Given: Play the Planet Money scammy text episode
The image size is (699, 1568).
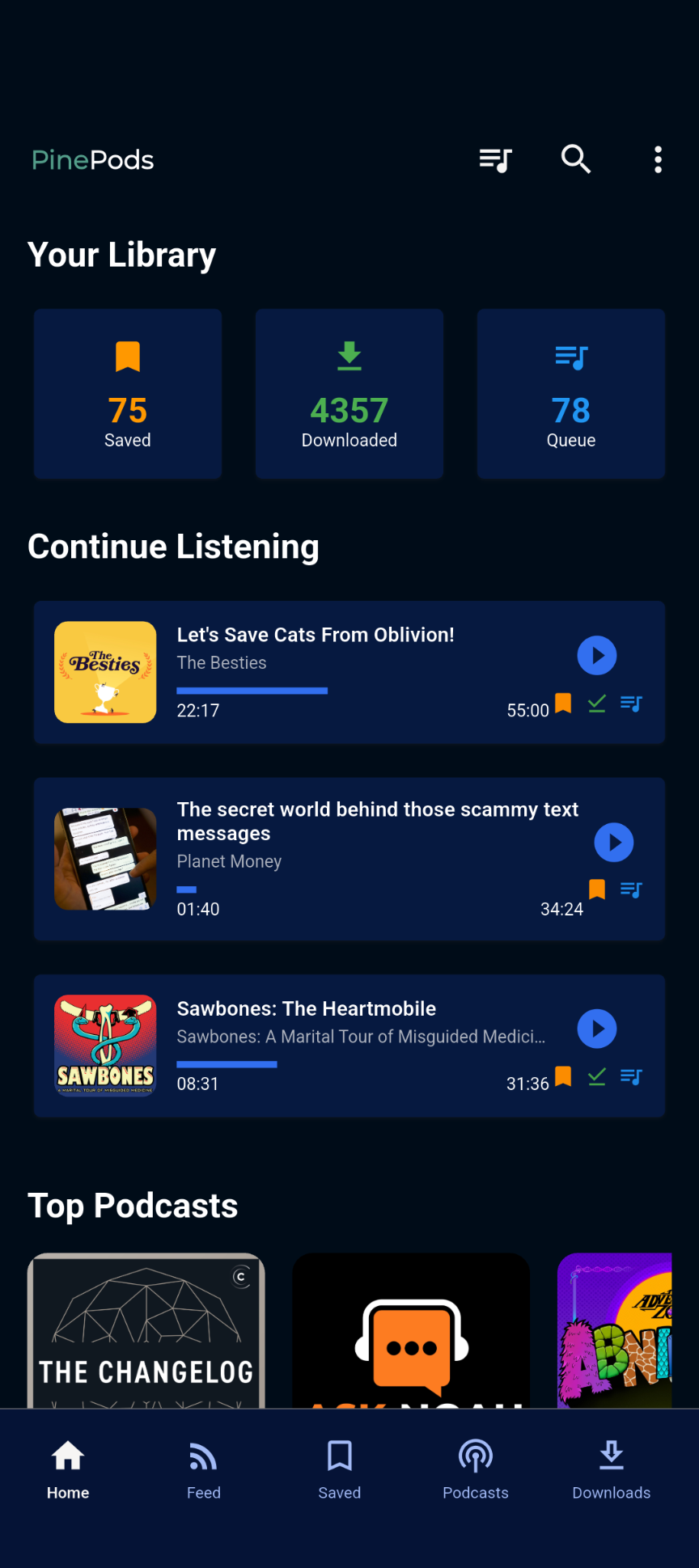Looking at the screenshot, I should 614,843.
